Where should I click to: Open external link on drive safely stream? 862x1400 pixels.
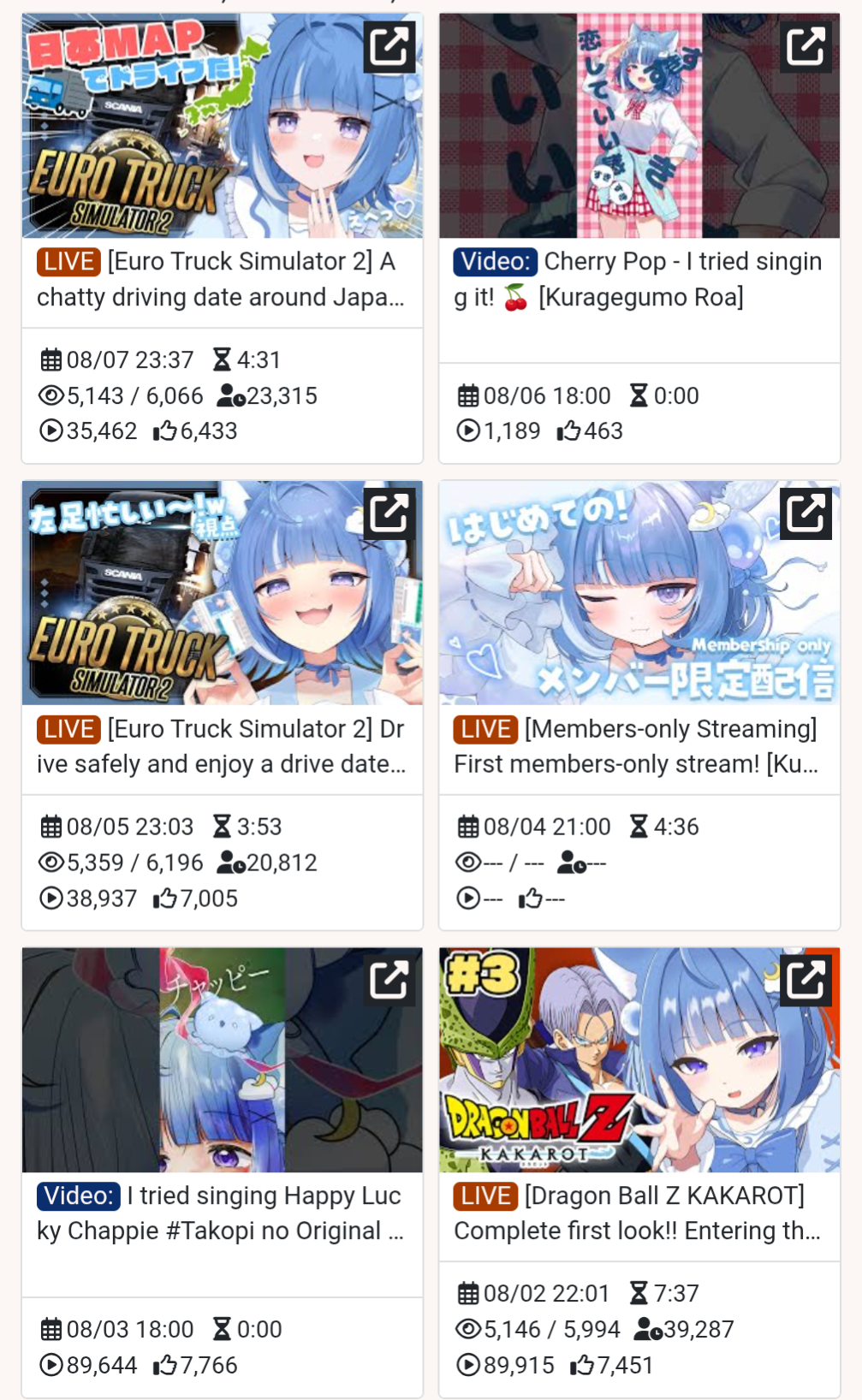pyautogui.click(x=389, y=513)
